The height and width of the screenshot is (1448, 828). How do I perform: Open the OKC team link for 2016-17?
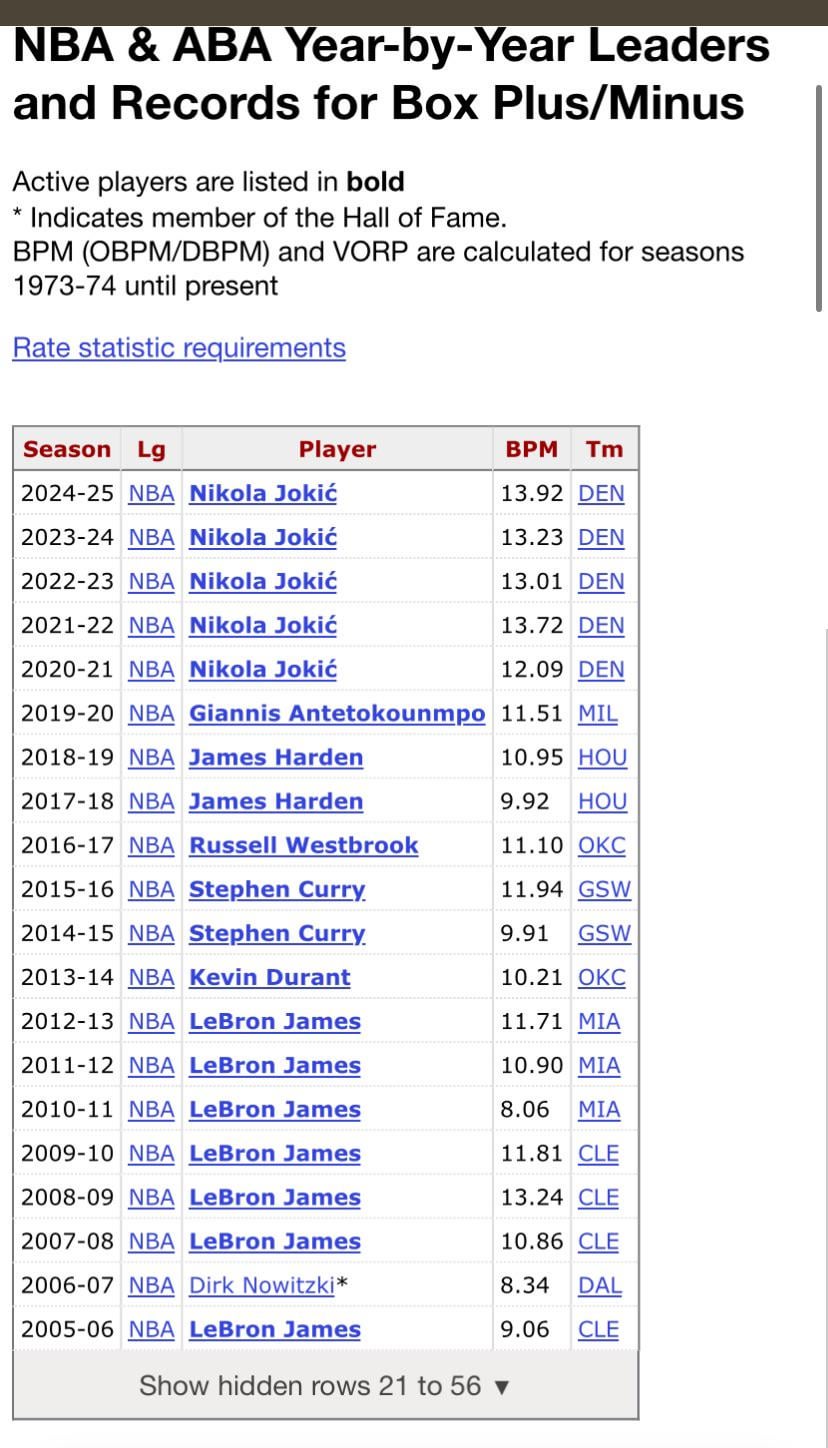click(x=602, y=845)
